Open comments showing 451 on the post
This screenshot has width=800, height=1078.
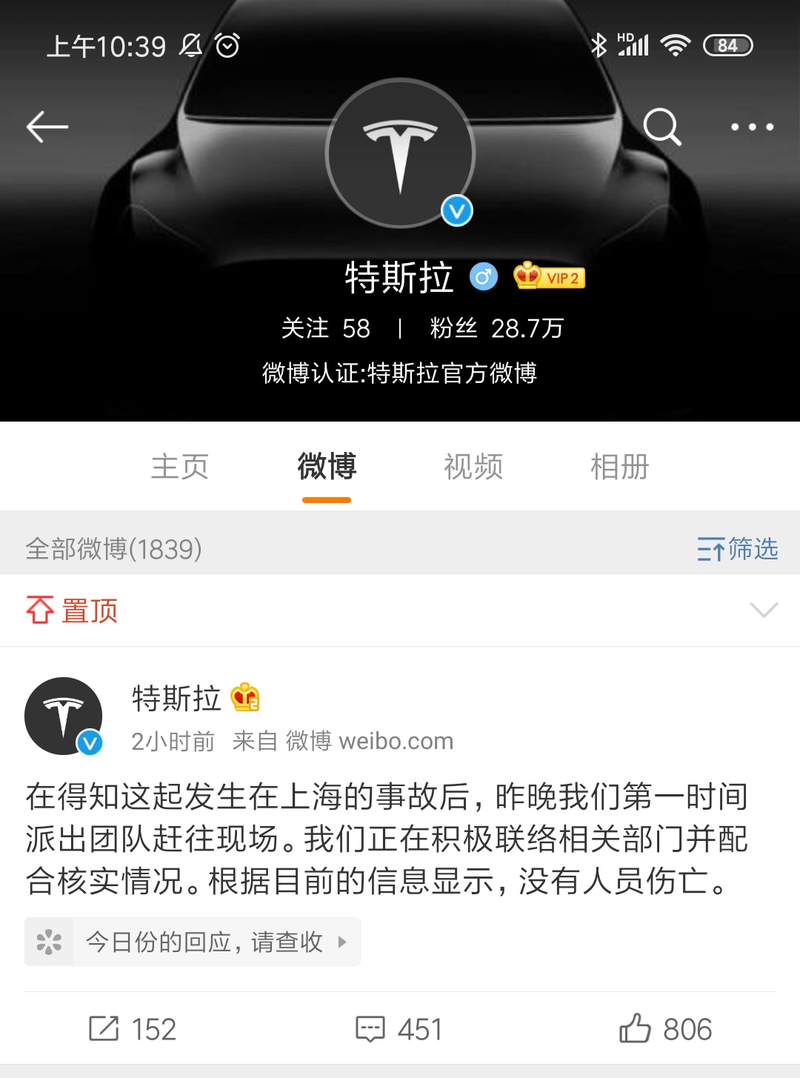(399, 1029)
